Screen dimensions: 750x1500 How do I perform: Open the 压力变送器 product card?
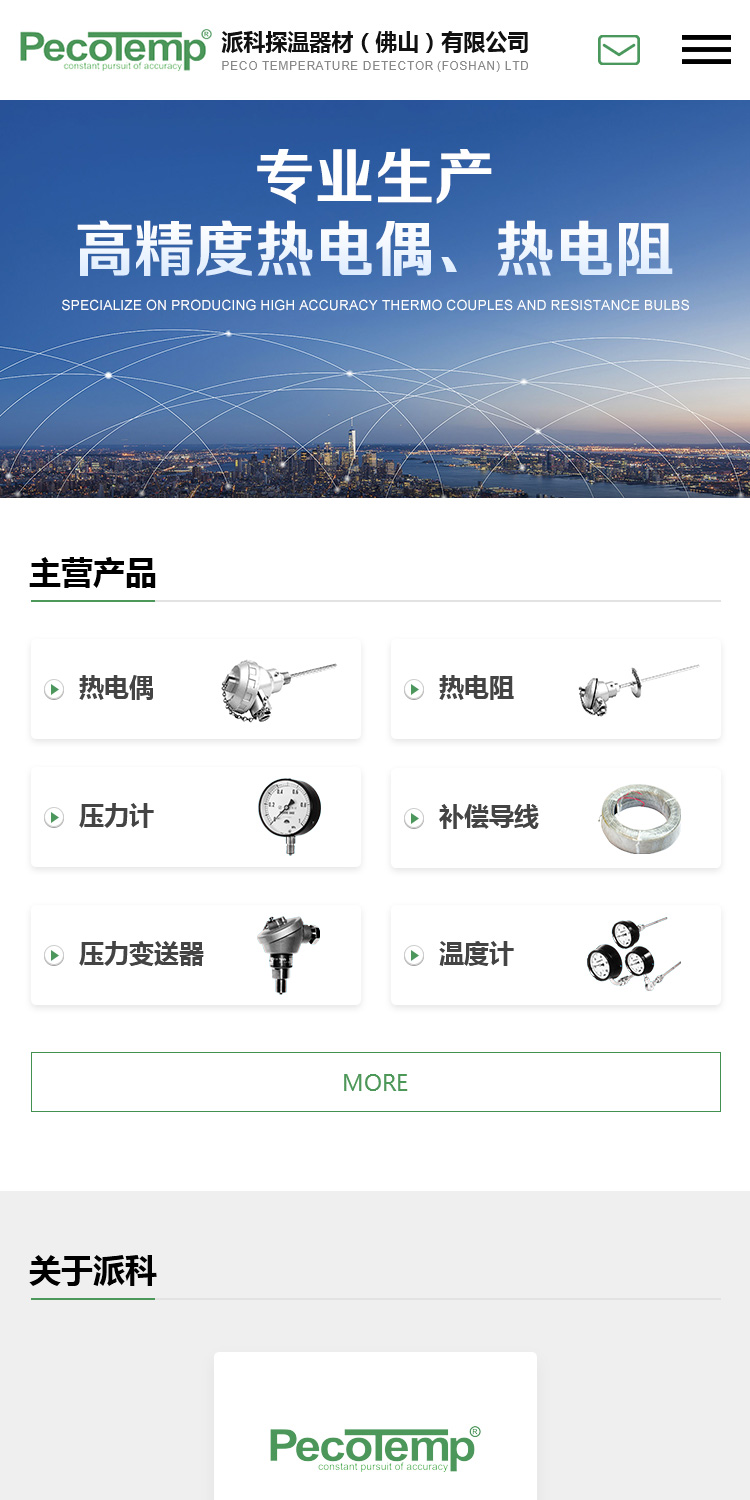[196, 955]
